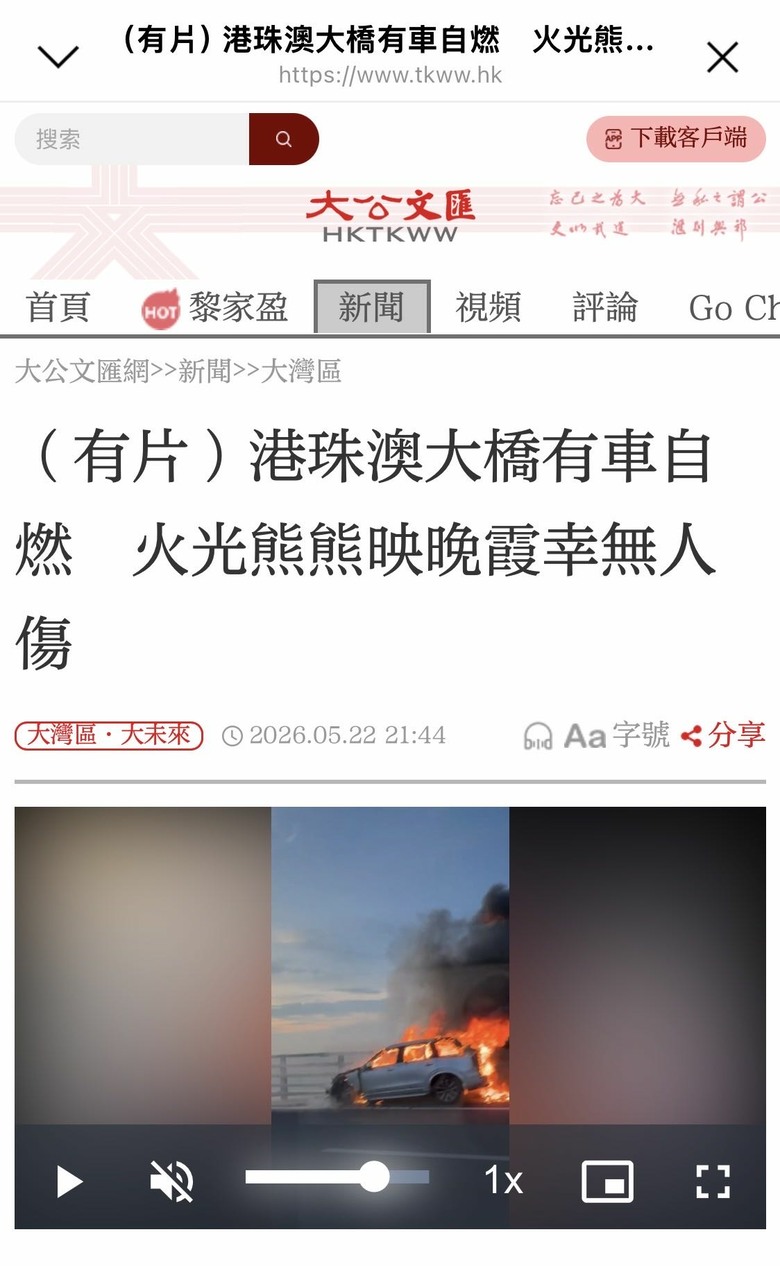The image size is (780, 1266).
Task: Tap the dark red search icon button
Action: (x=284, y=139)
